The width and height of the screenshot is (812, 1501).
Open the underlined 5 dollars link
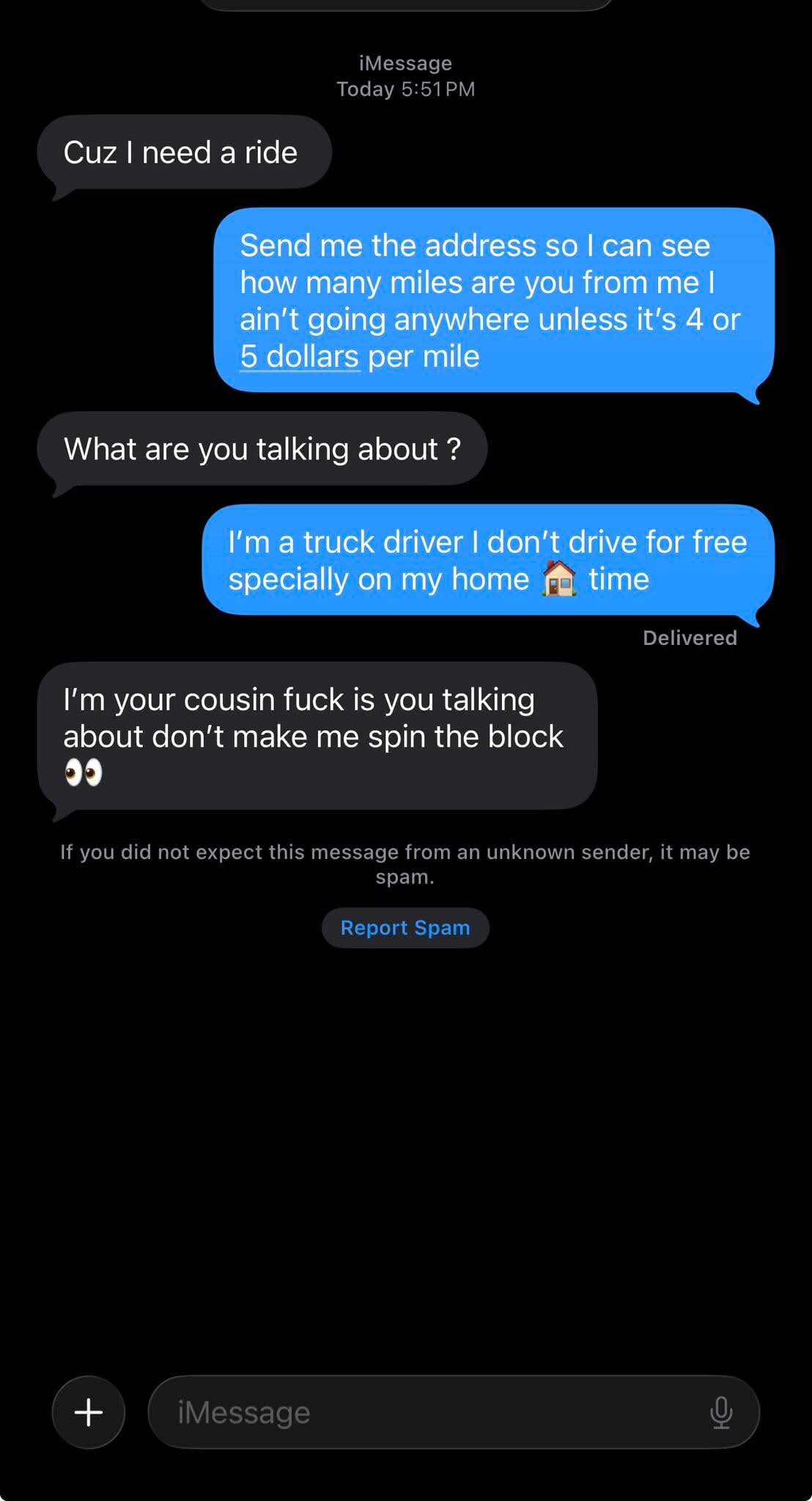(299, 357)
